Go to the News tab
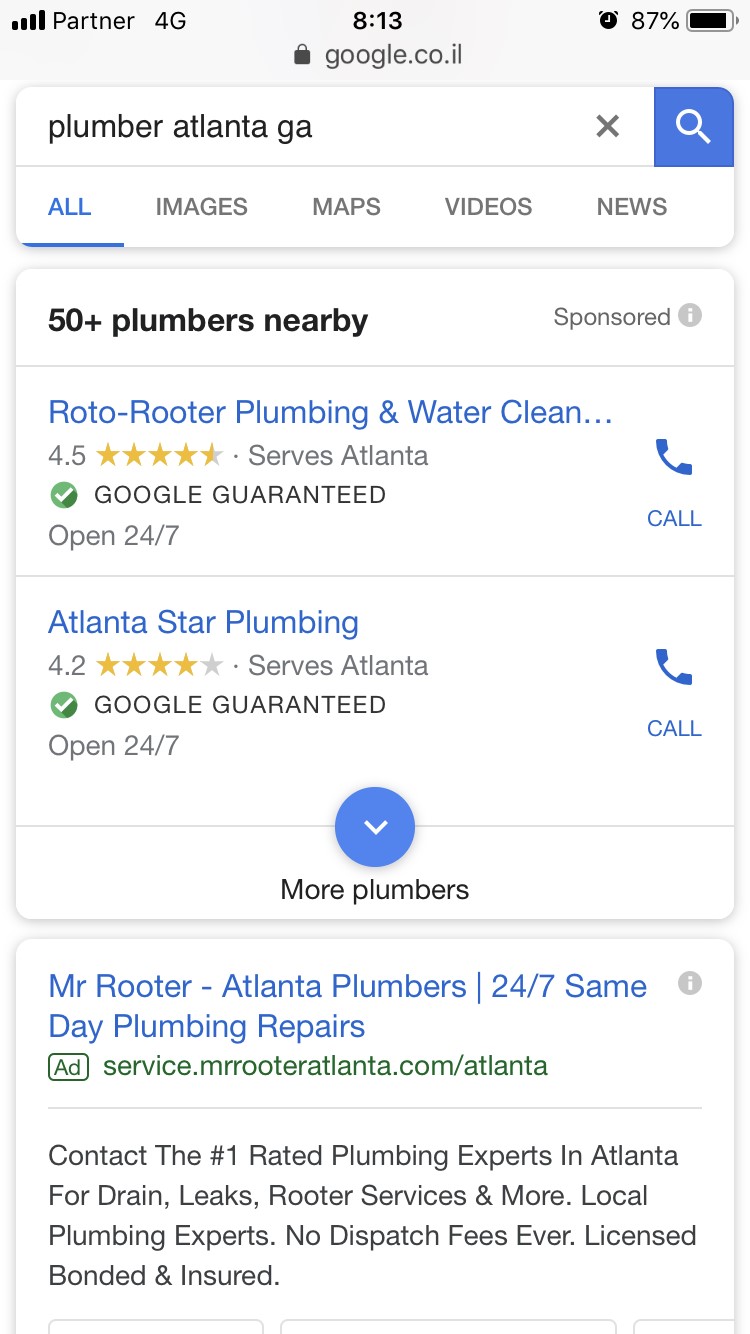The width and height of the screenshot is (750, 1334). 631,207
